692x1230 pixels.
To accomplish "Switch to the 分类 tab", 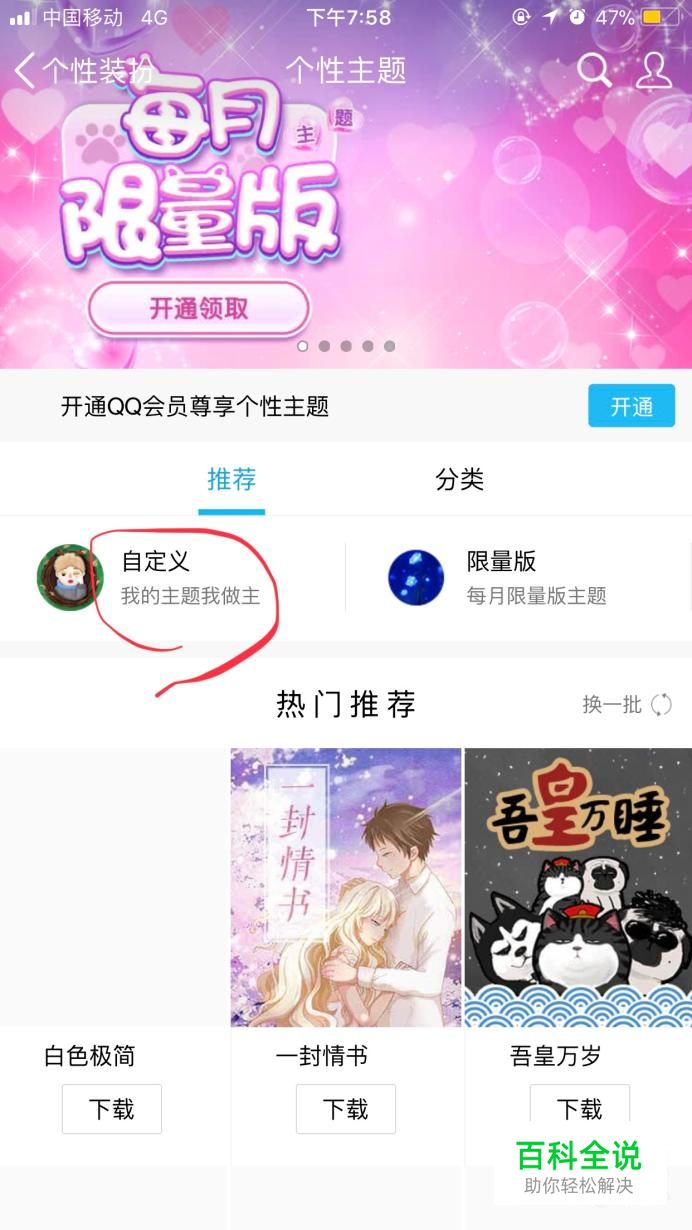I will point(460,480).
